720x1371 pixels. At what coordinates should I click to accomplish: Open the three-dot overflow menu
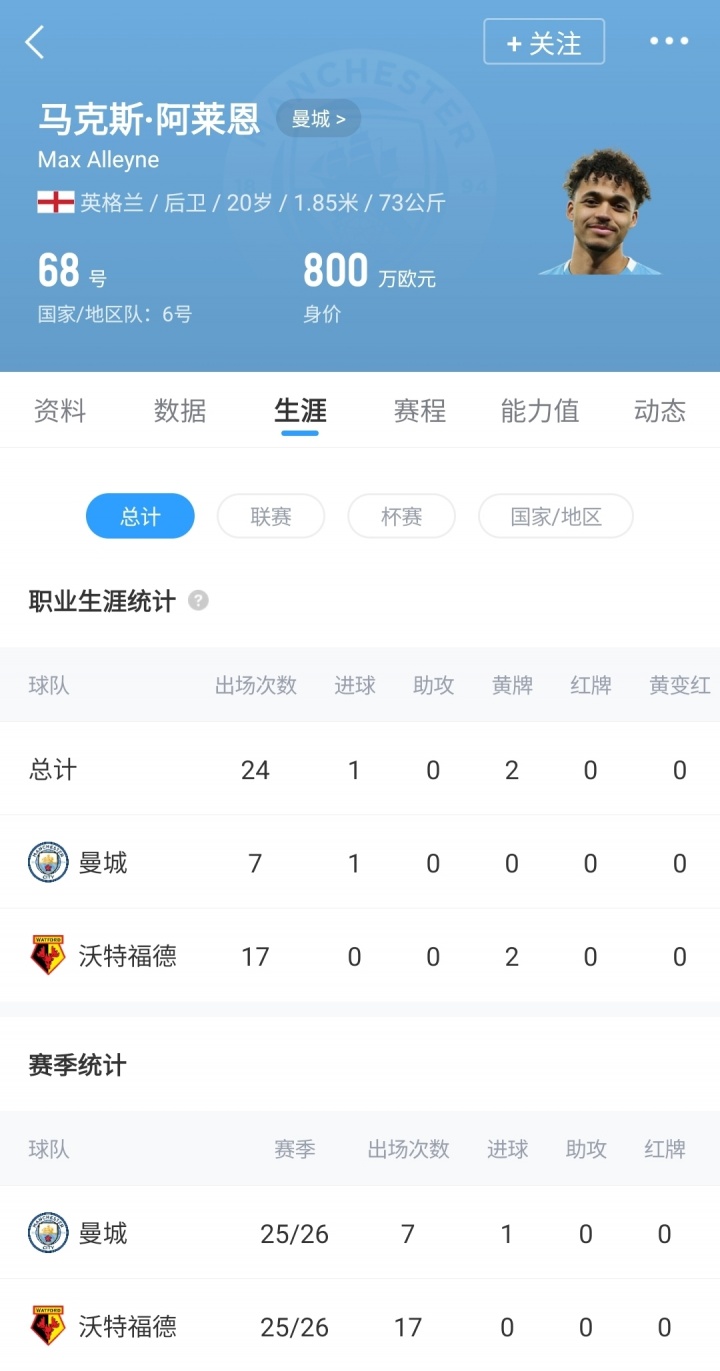[669, 42]
